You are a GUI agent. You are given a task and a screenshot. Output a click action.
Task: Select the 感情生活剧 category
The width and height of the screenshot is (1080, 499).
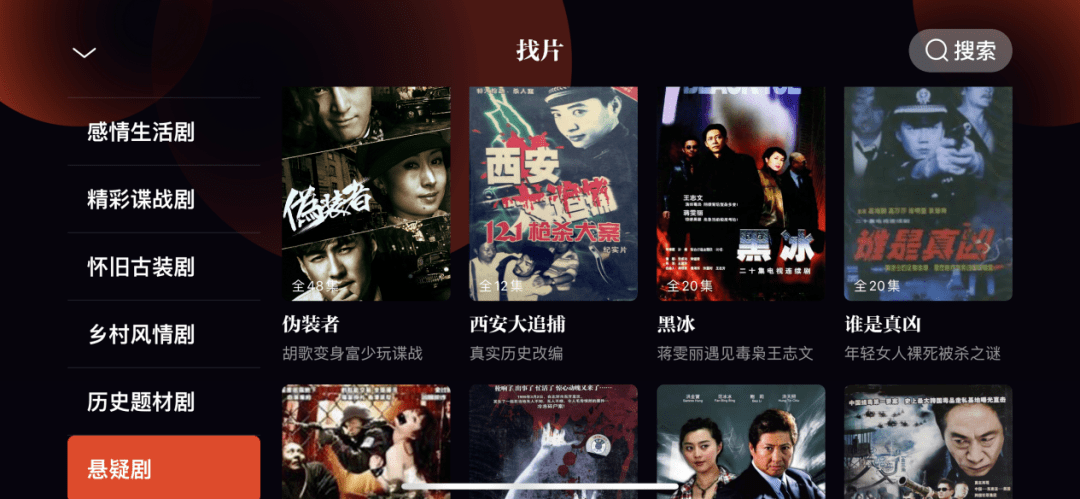click(140, 131)
